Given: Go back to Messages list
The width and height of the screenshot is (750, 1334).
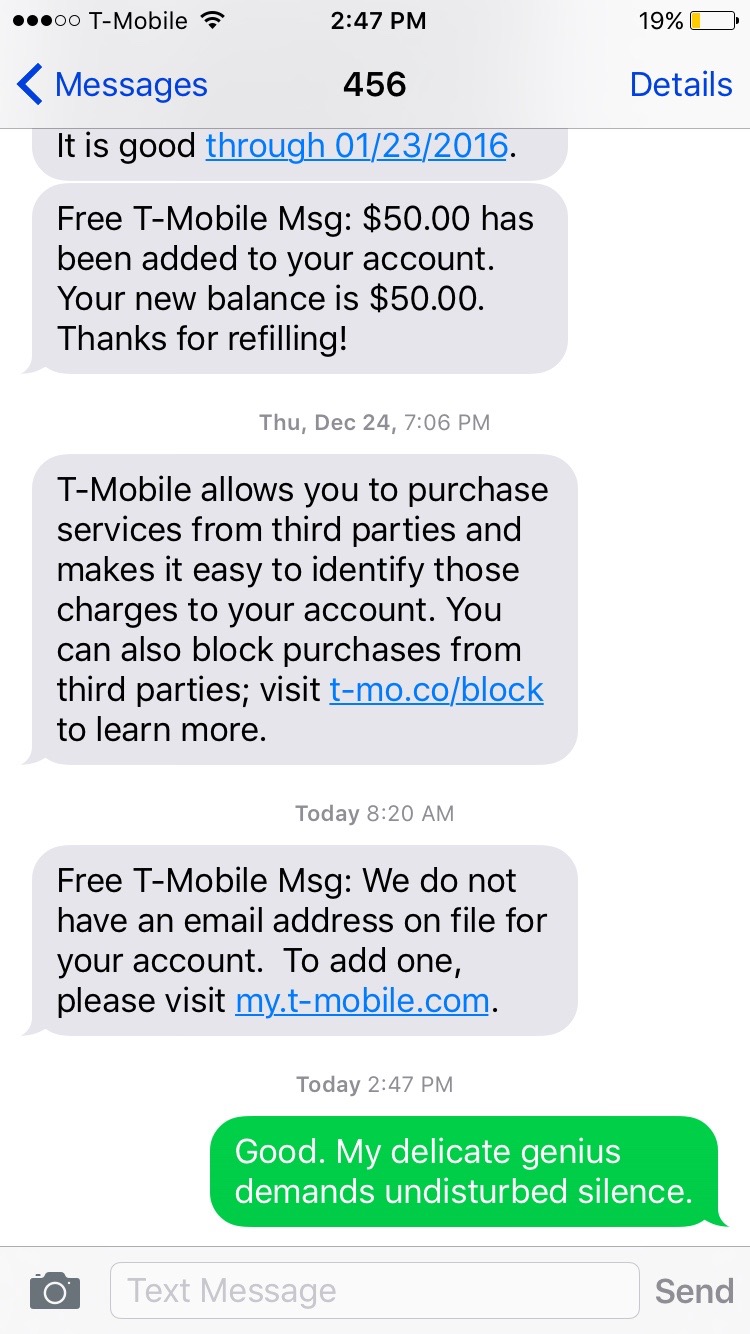Looking at the screenshot, I should (112, 85).
